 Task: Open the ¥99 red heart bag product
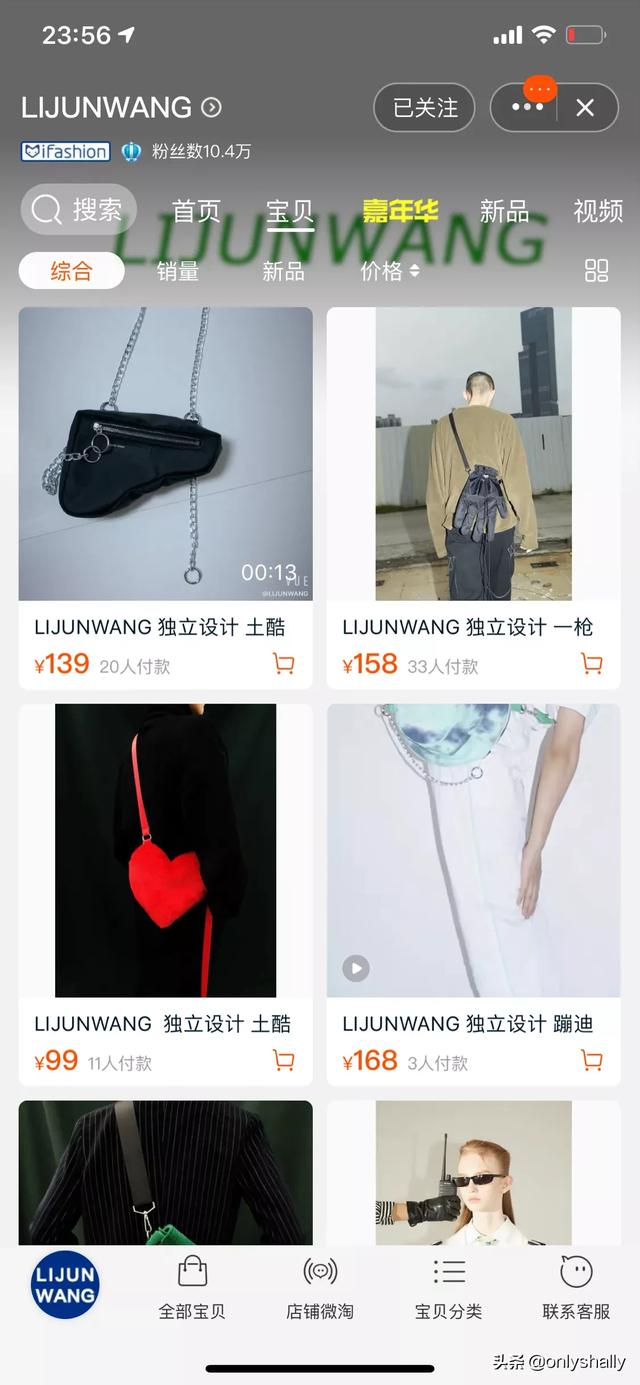166,850
